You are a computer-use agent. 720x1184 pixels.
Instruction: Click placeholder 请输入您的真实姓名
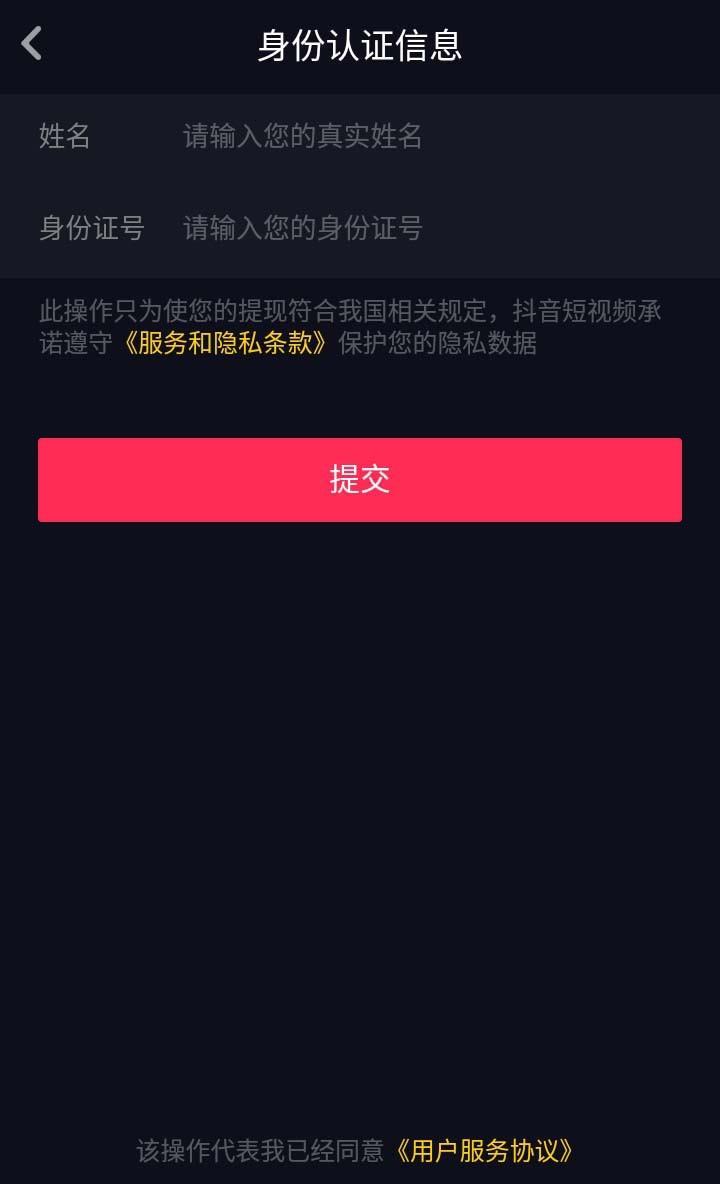[x=300, y=136]
